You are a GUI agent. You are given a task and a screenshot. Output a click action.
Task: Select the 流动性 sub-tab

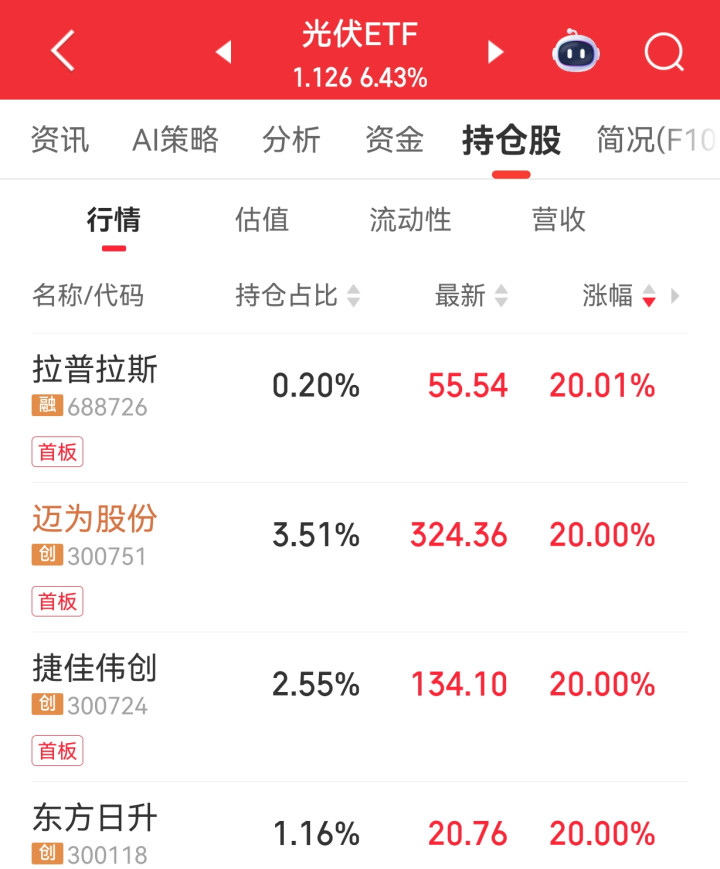pyautogui.click(x=411, y=219)
